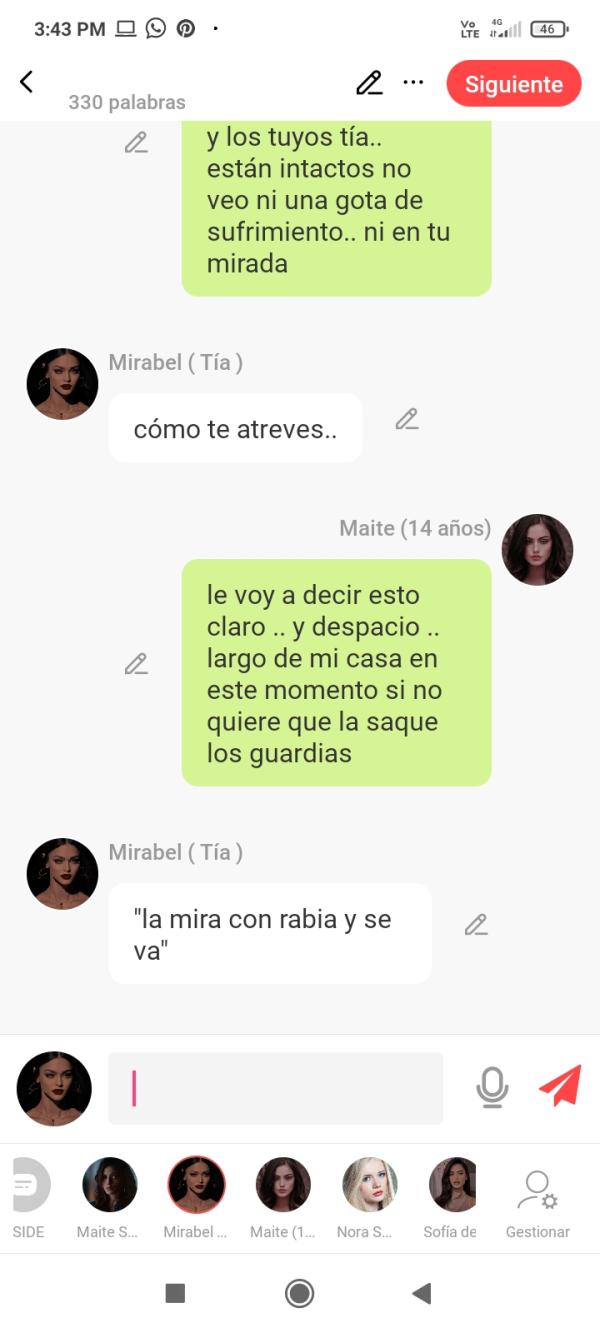Viewport: 600px width, 1333px height.
Task: Choose the character Maite S...
Action: pyautogui.click(x=109, y=1196)
